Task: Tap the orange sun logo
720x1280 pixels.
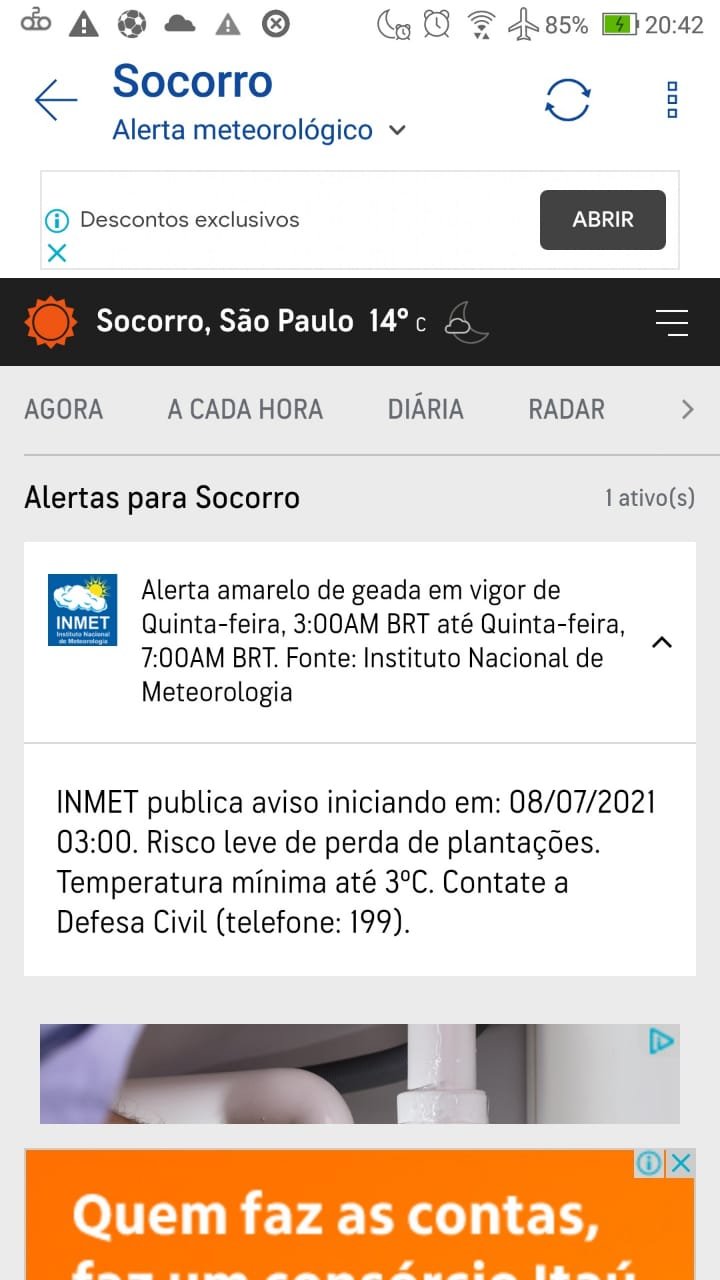Action: [50, 322]
